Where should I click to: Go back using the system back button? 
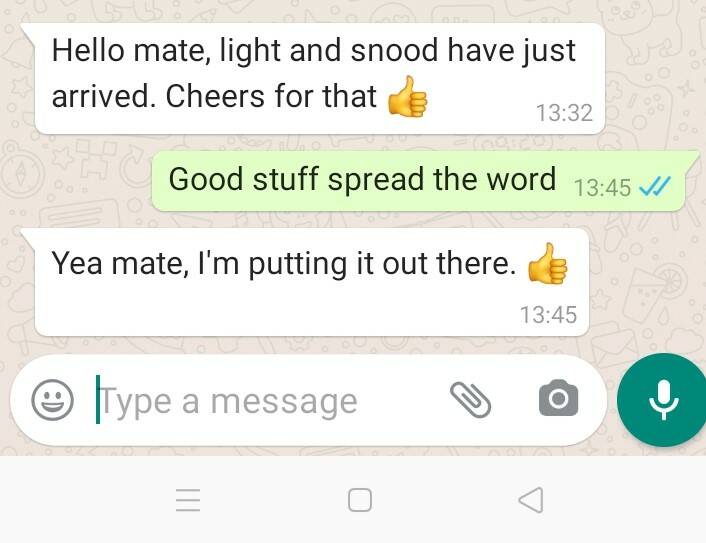(531, 500)
